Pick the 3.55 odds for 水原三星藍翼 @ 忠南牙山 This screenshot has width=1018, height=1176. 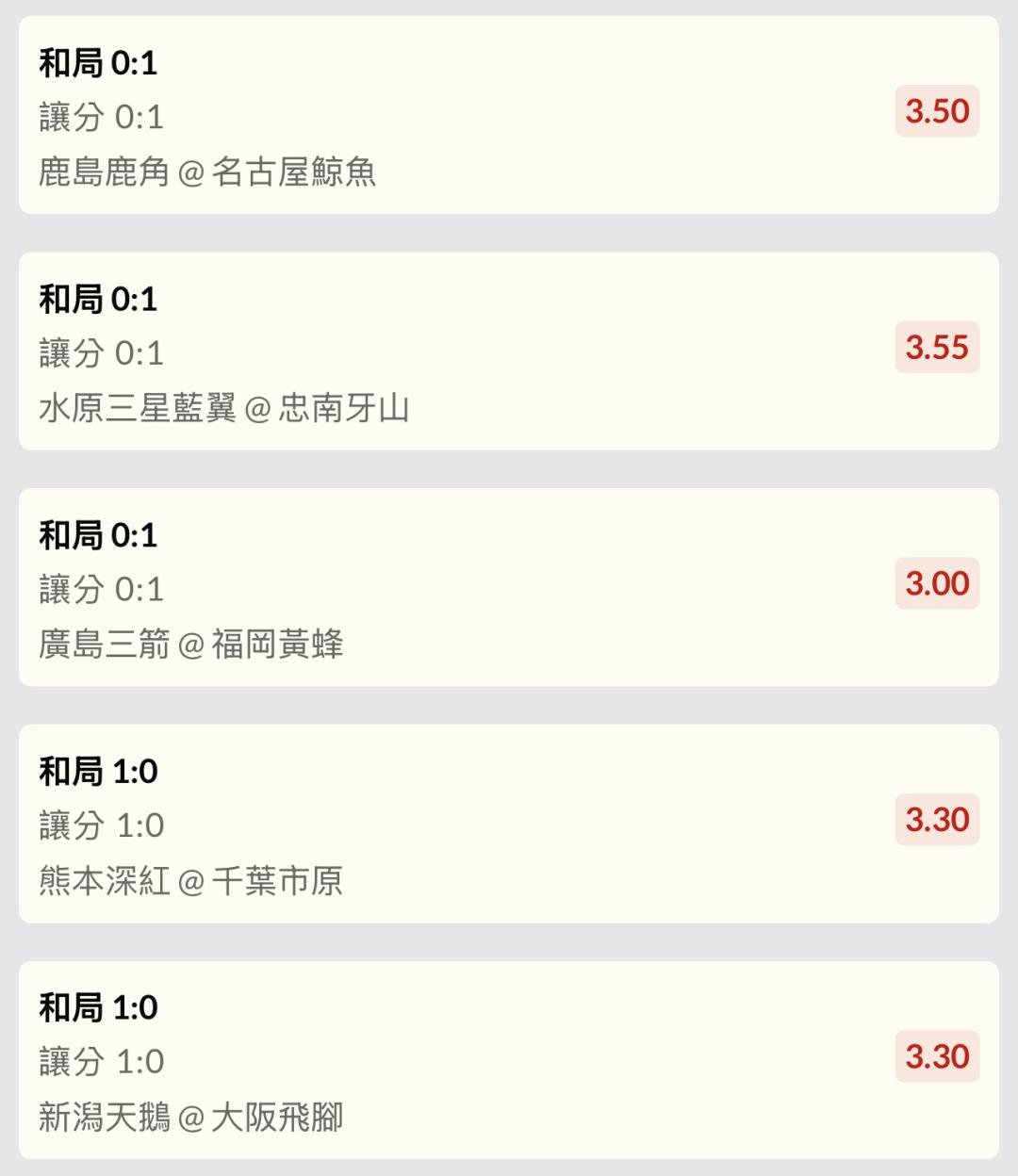(937, 348)
